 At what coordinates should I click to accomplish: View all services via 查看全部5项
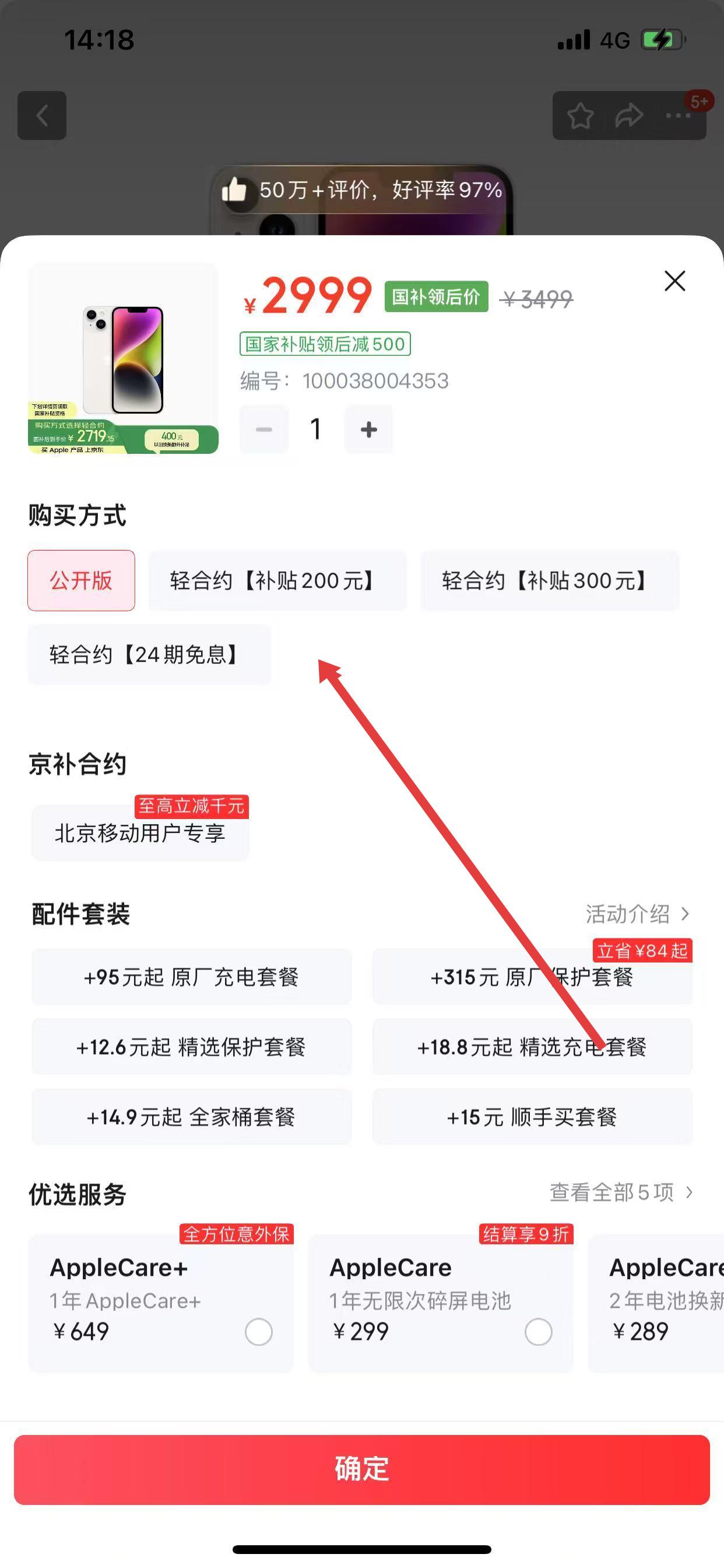[621, 1192]
